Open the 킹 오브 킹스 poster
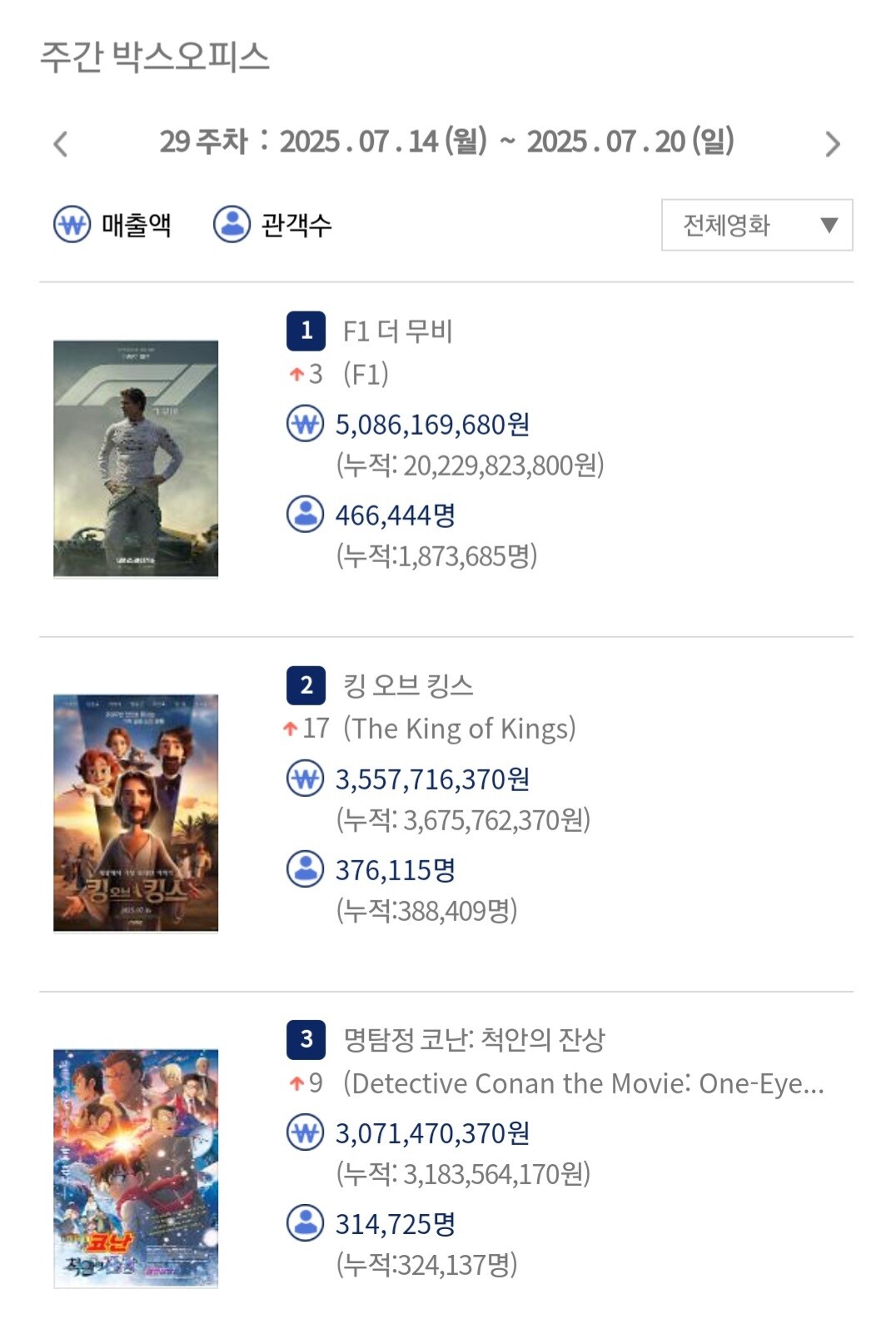The image size is (896, 1344). [x=136, y=813]
